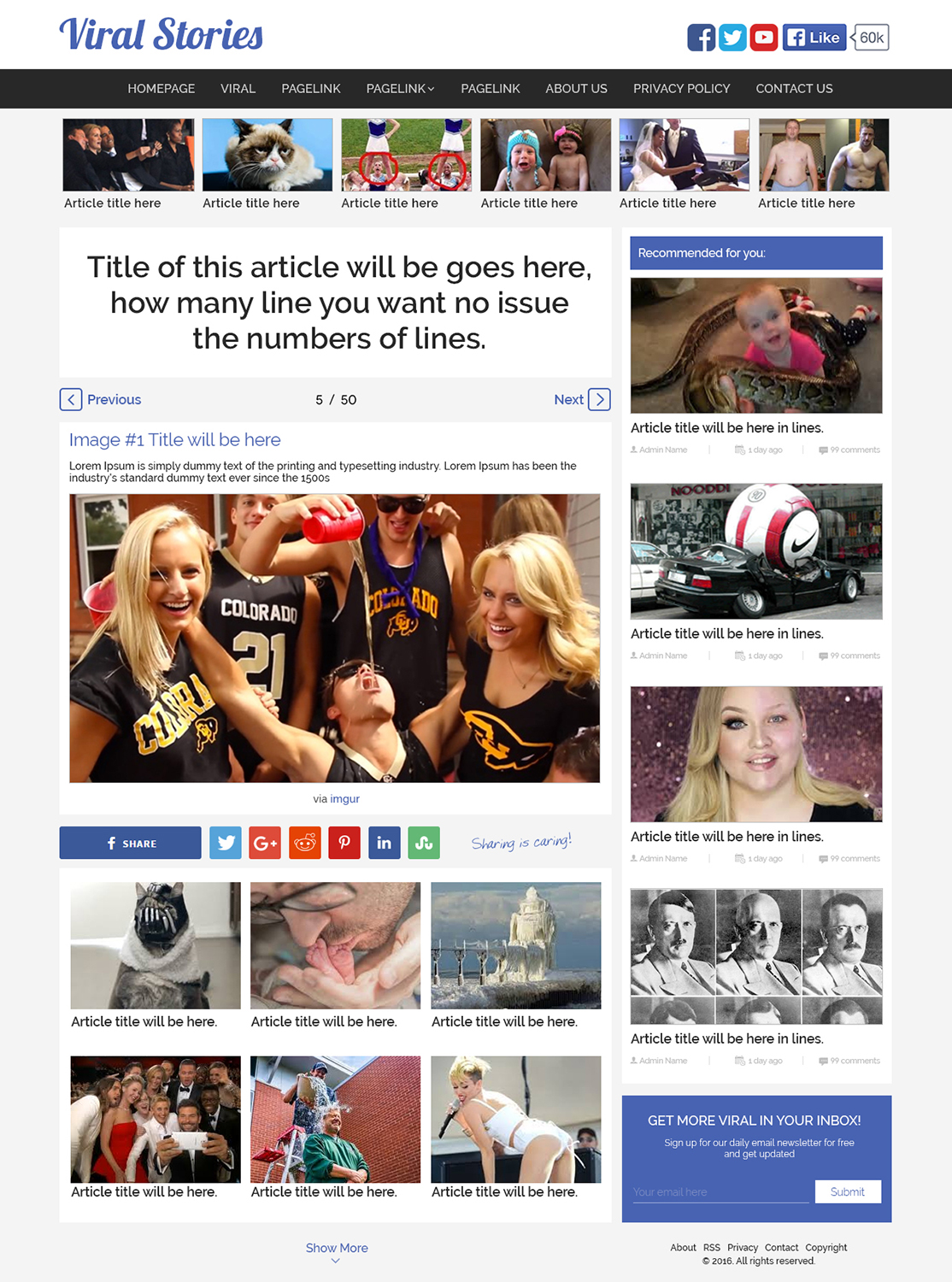This screenshot has height=1282, width=952.
Task: Go to the Previous image
Action: click(x=101, y=399)
